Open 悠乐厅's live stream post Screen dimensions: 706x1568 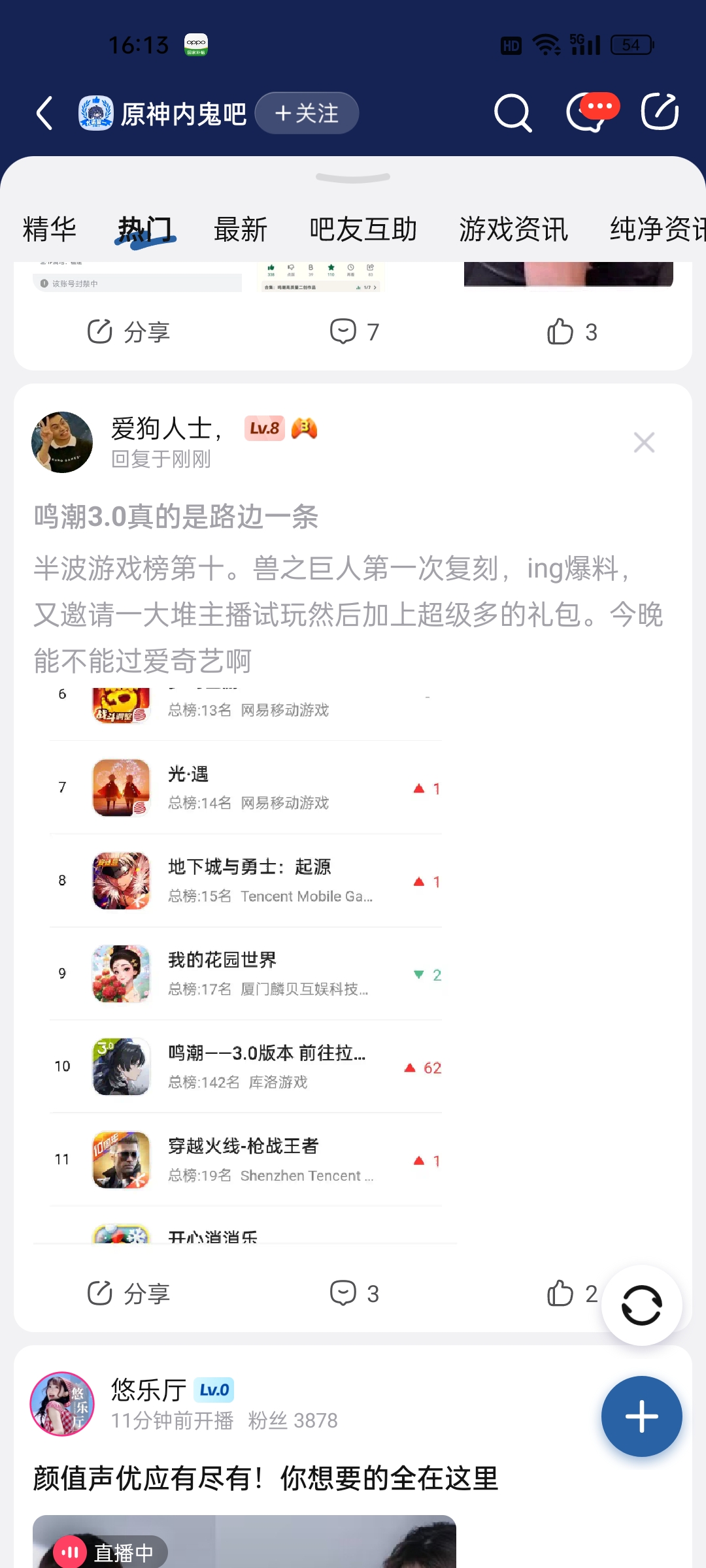(265, 1478)
